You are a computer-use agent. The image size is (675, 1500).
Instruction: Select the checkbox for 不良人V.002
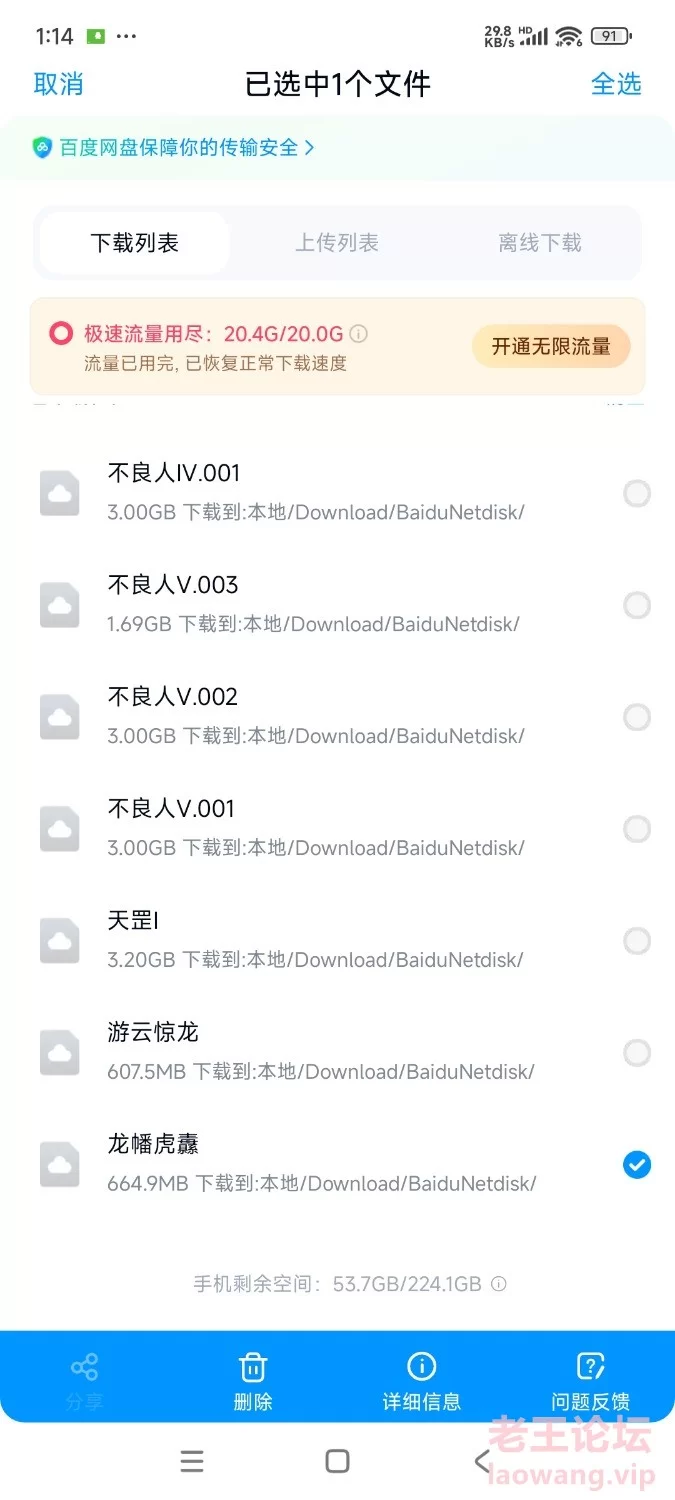click(637, 717)
